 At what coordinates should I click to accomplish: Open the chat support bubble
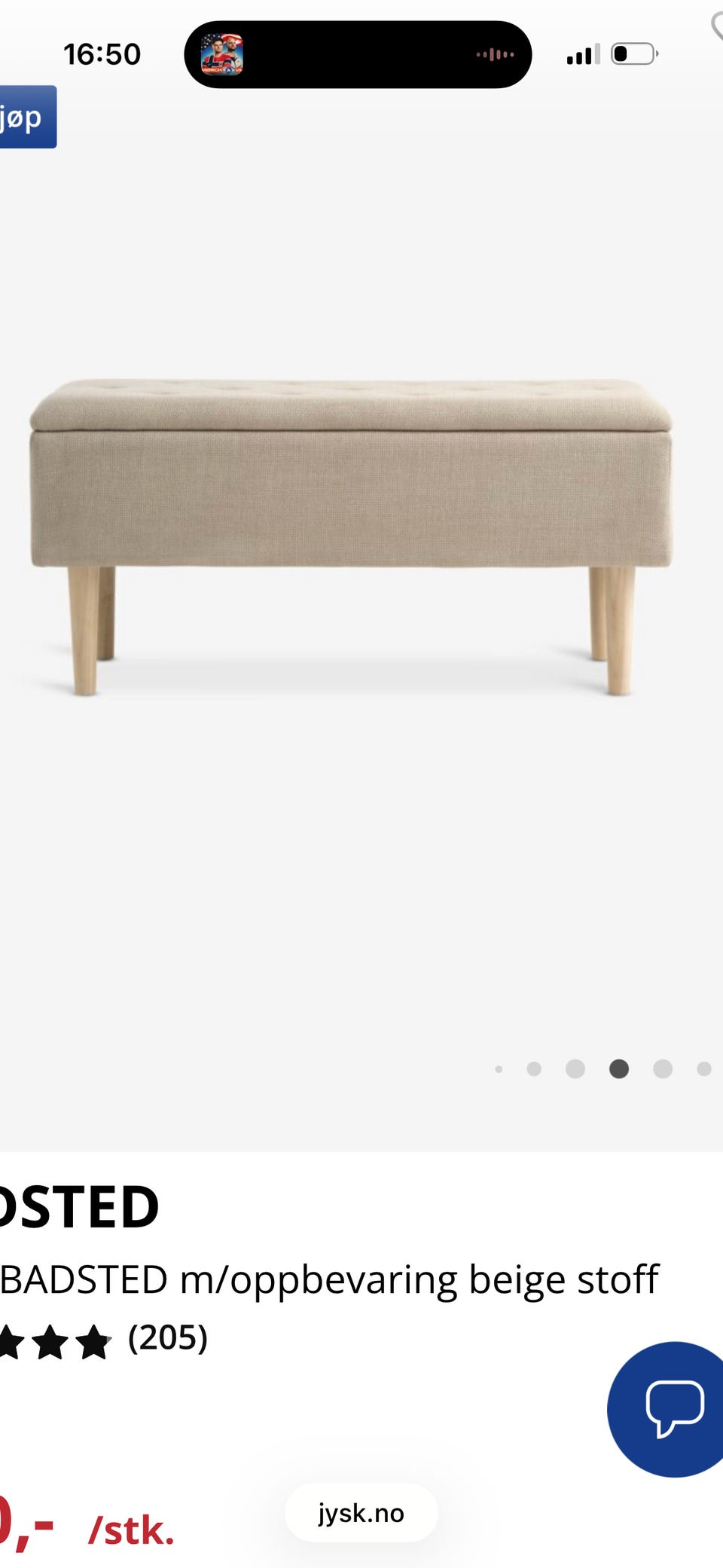pyautogui.click(x=667, y=1409)
